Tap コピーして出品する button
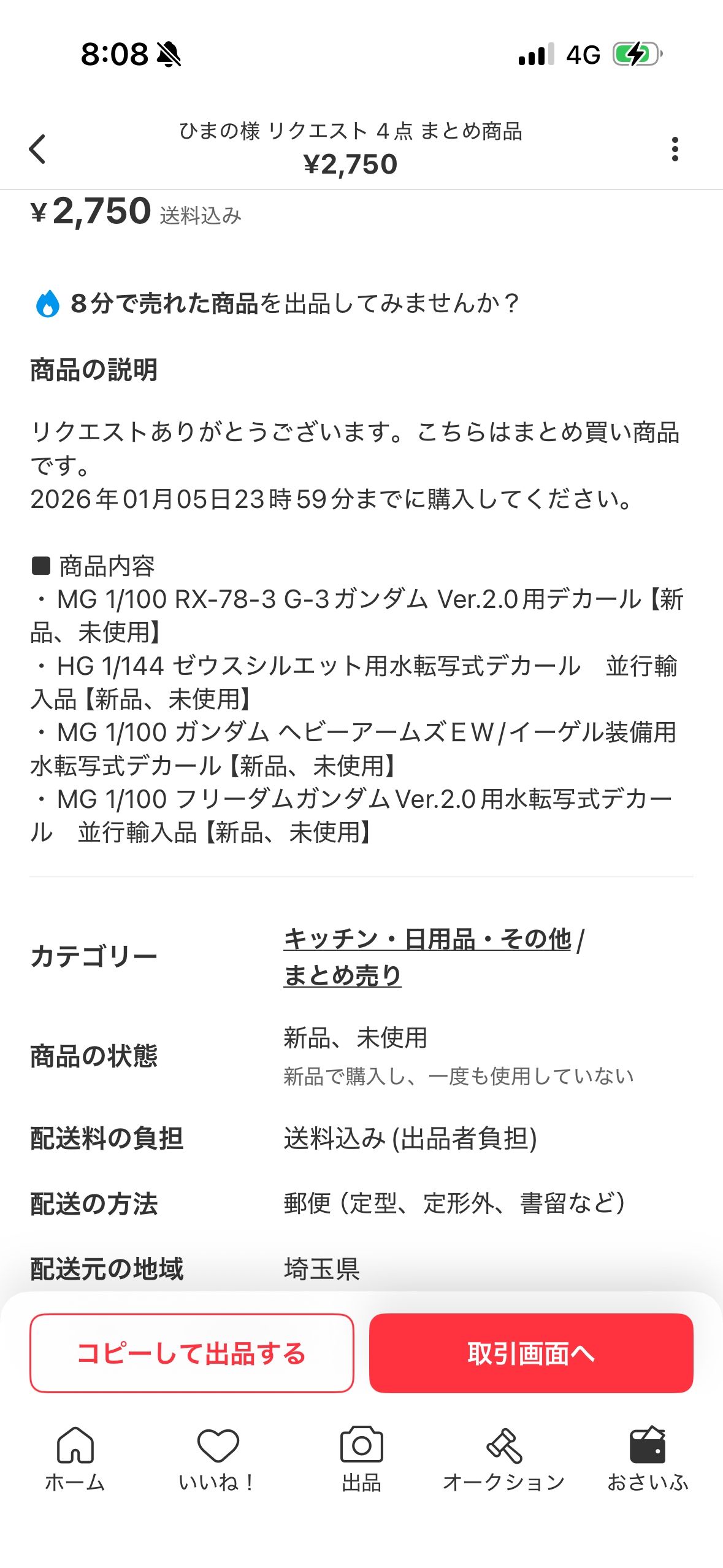 click(192, 1353)
